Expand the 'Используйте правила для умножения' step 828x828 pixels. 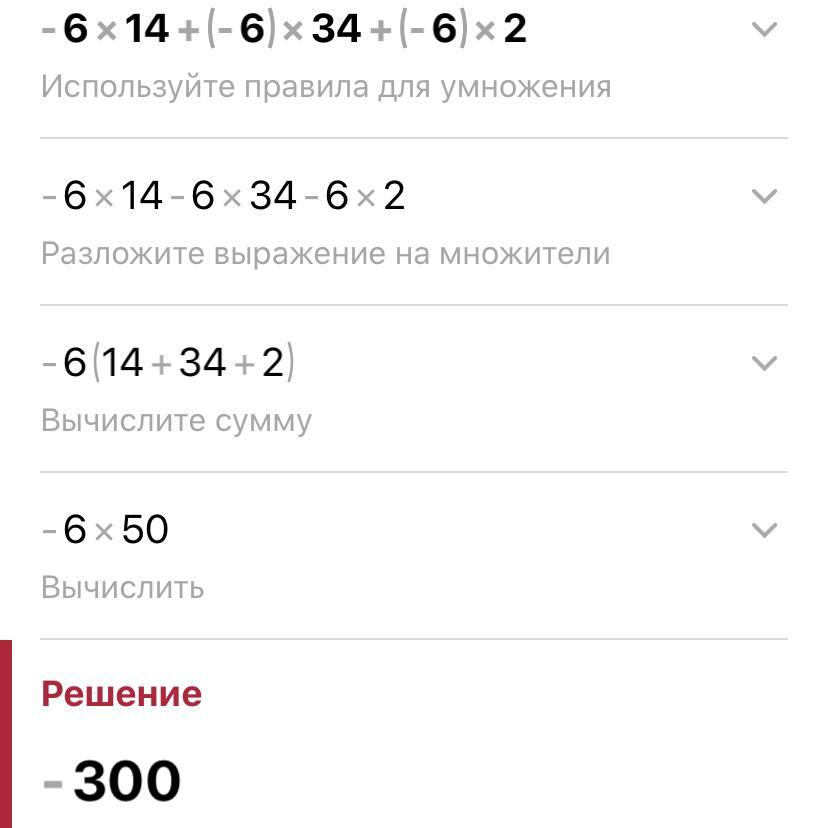click(764, 30)
